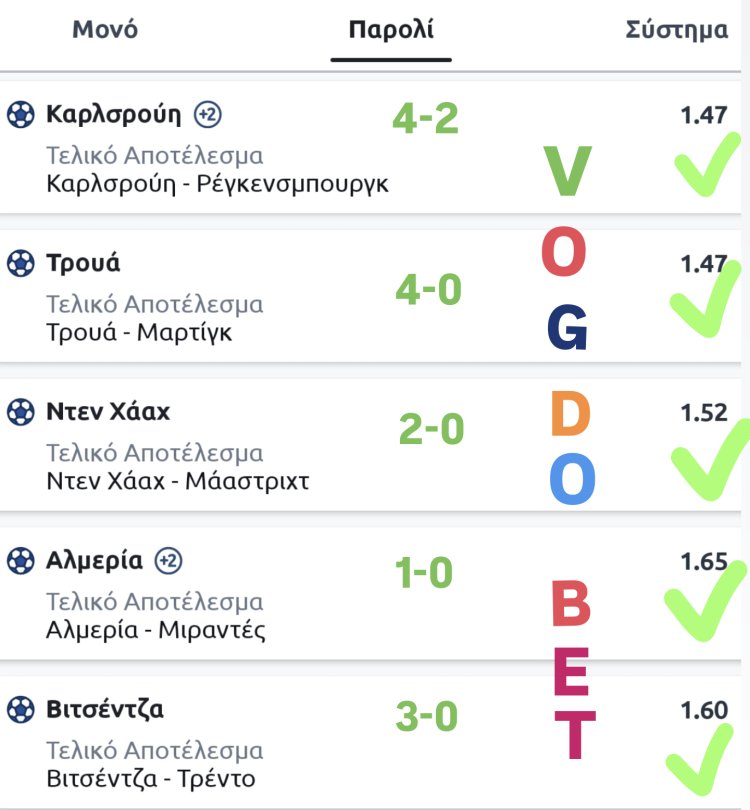
Task: Switch to the Μονό tab
Action: pyautogui.click(x=105, y=29)
